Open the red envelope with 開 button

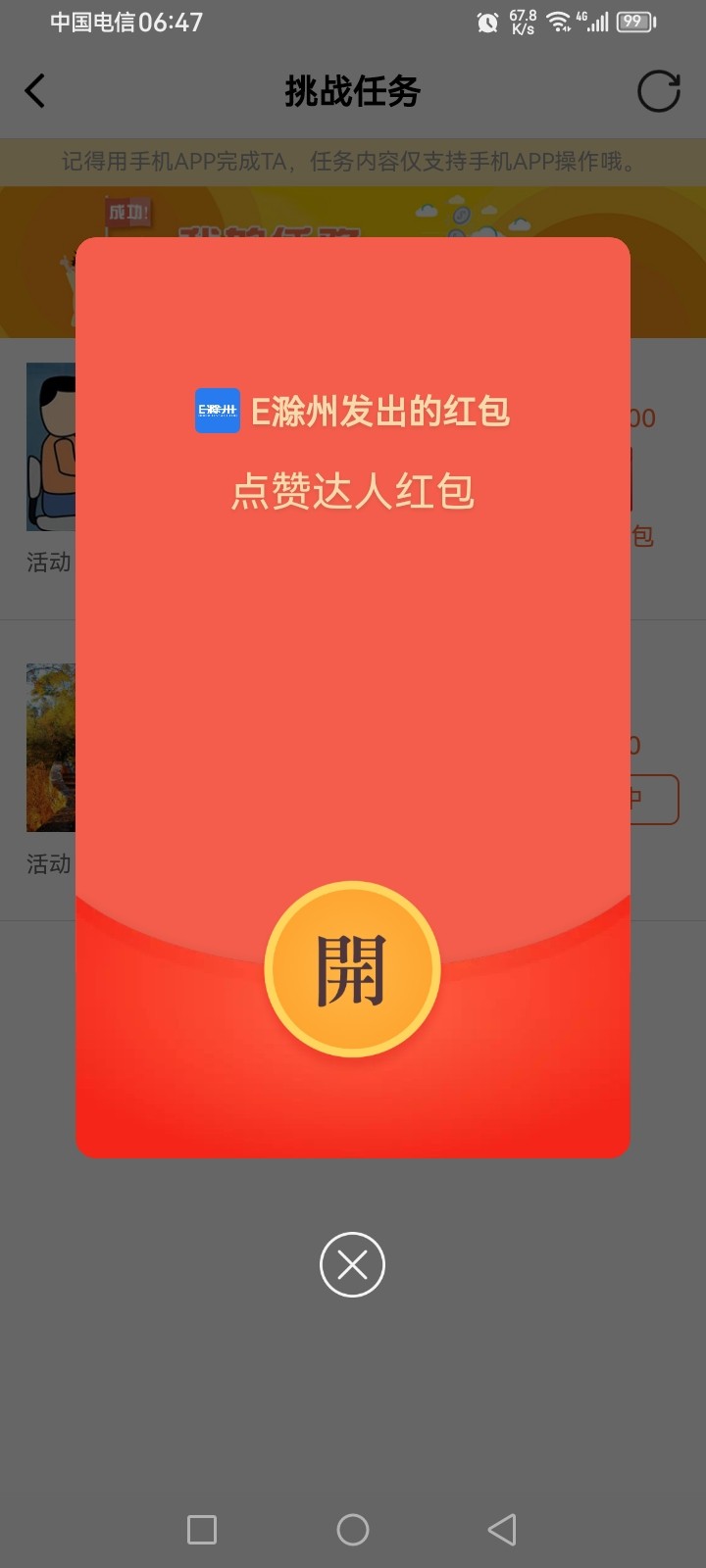352,969
